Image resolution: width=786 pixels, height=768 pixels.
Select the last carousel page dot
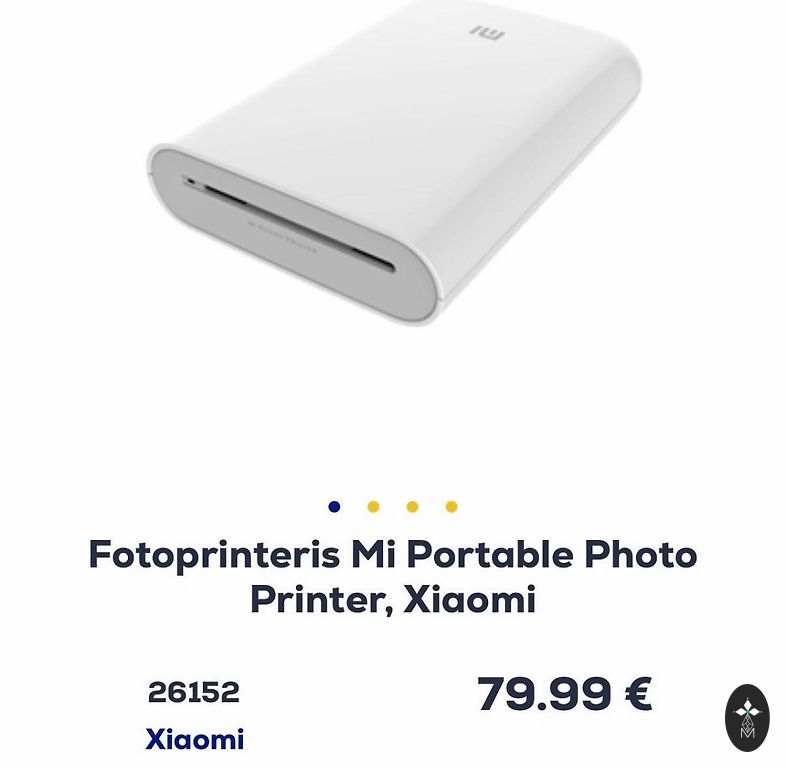coord(451,507)
